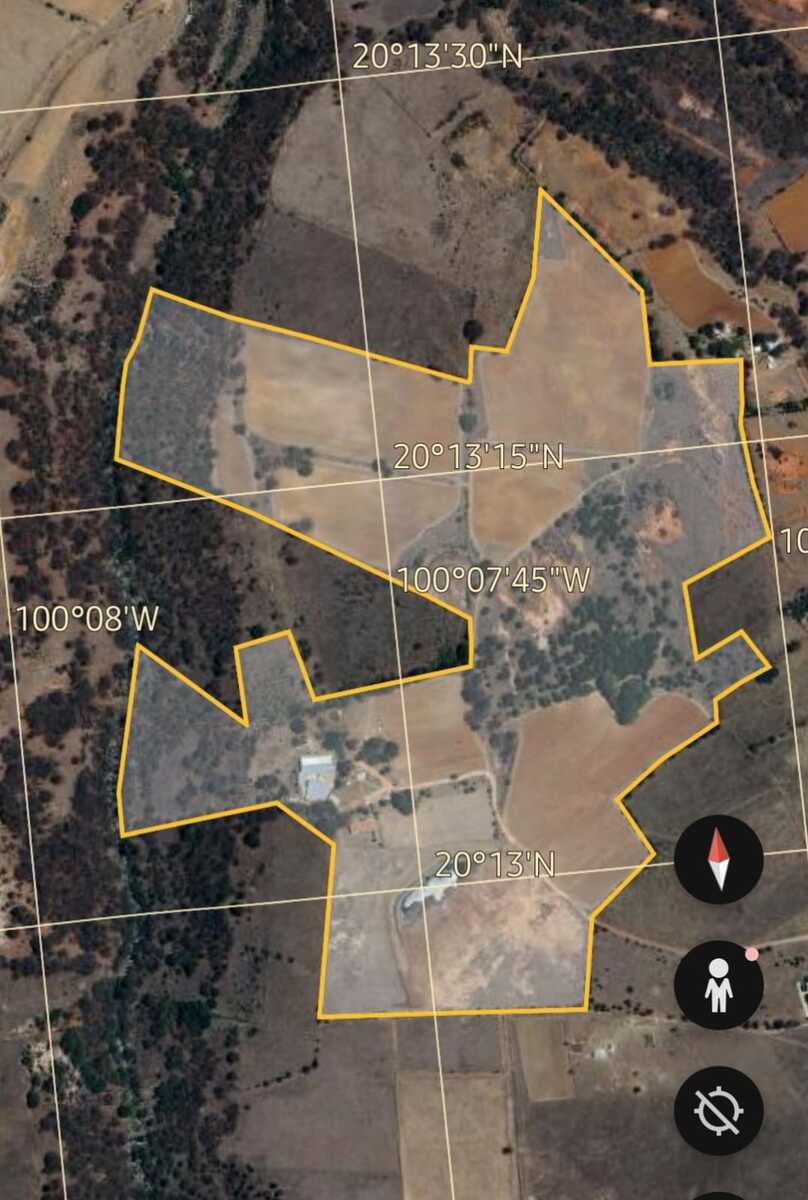Tap the crossed-out my location button

[x=718, y=1110]
